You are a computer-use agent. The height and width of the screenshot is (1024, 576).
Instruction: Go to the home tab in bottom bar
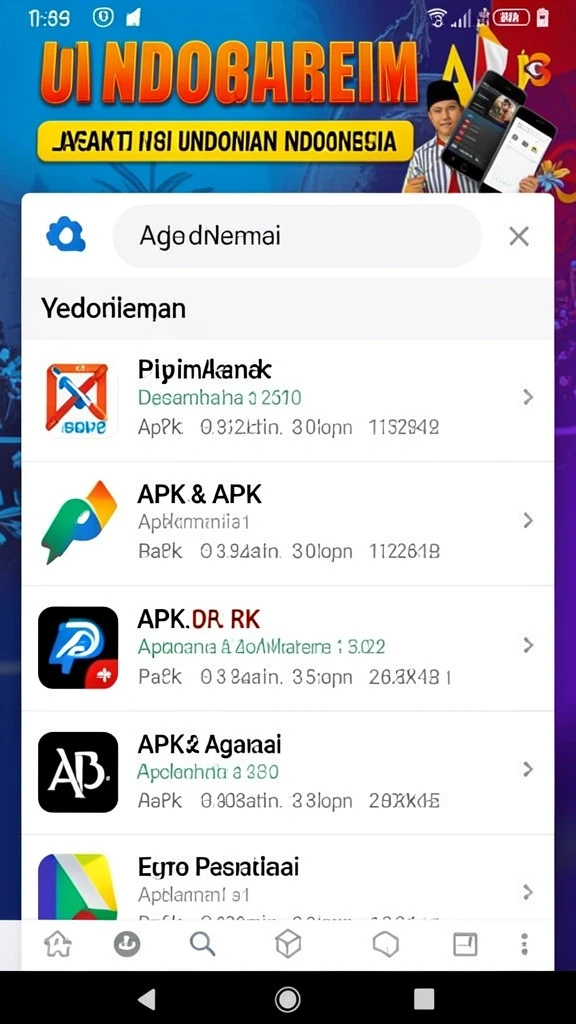[x=57, y=944]
